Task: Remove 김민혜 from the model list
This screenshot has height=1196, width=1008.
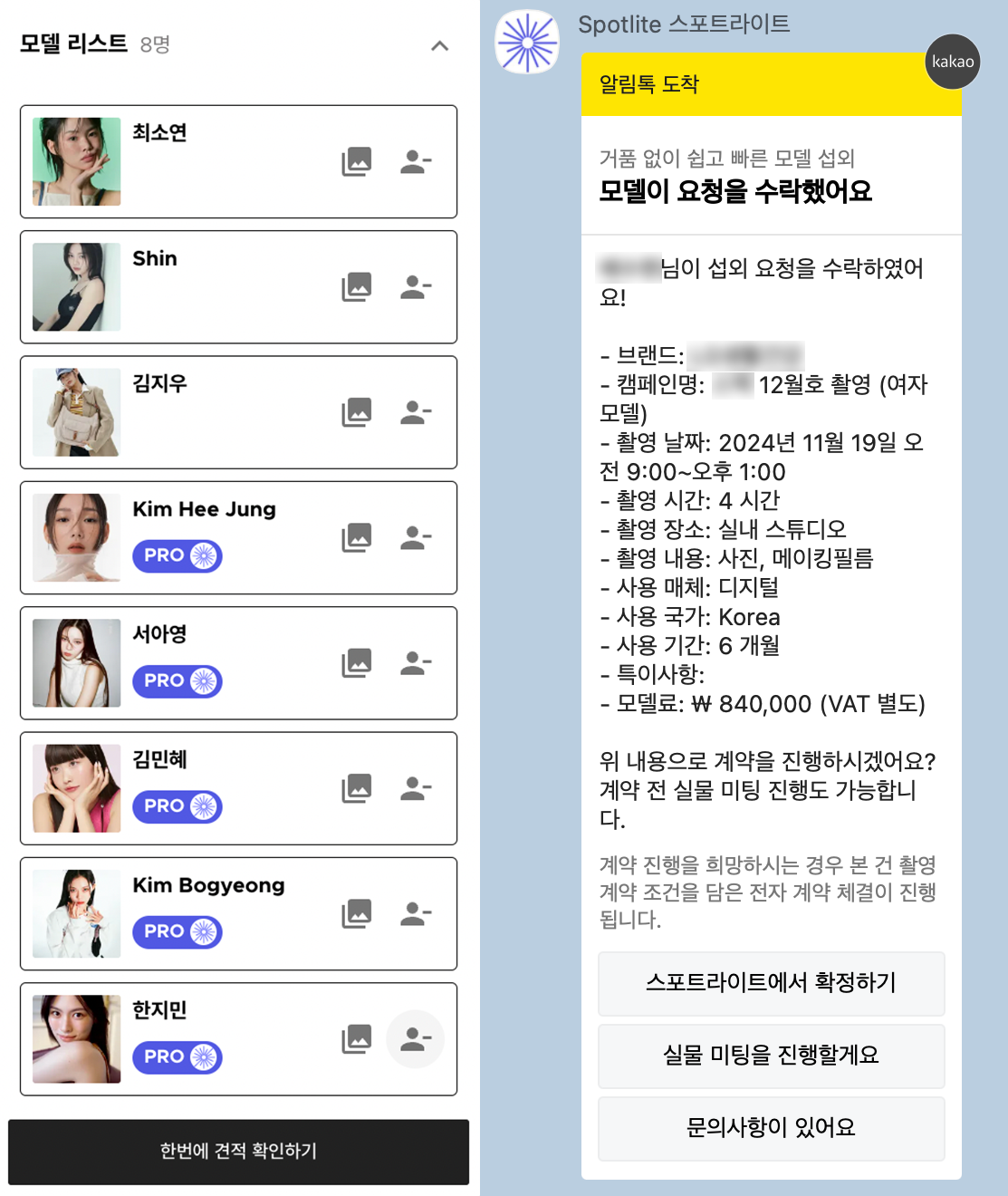Action: click(416, 788)
